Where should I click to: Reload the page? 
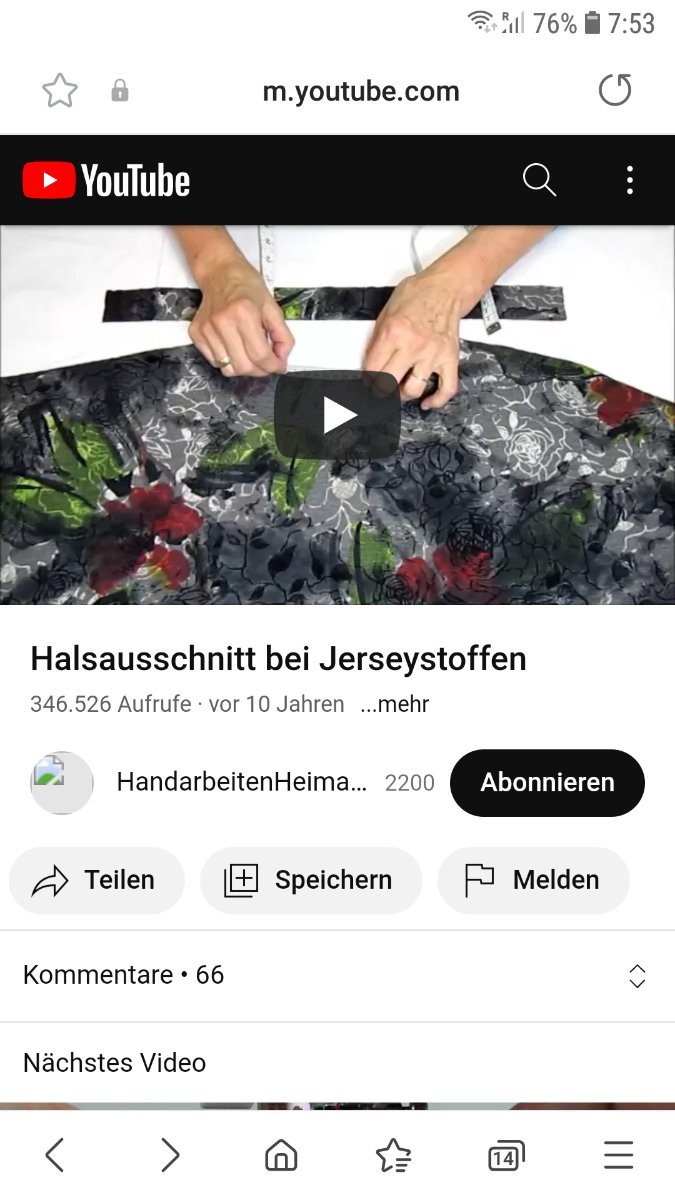point(615,91)
